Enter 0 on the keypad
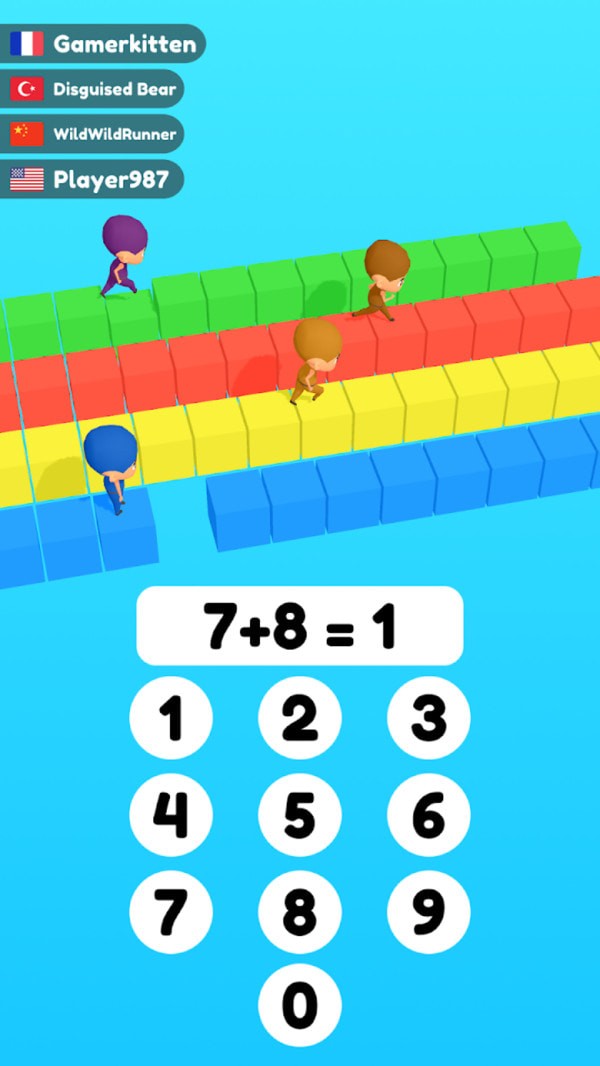Screen dimensions: 600x1066 pos(300,1004)
